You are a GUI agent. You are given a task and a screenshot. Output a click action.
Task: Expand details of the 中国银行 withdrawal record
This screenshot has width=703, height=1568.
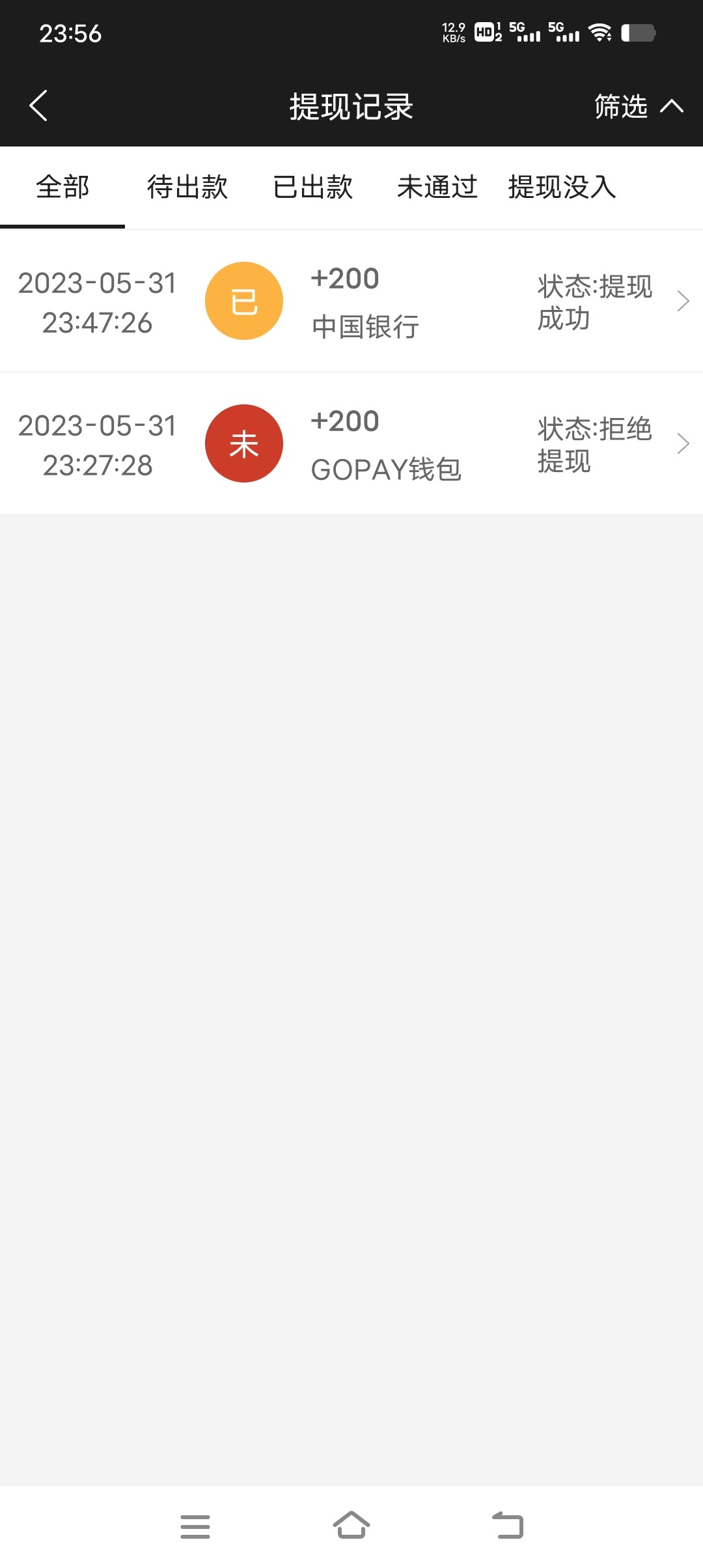pos(684,300)
